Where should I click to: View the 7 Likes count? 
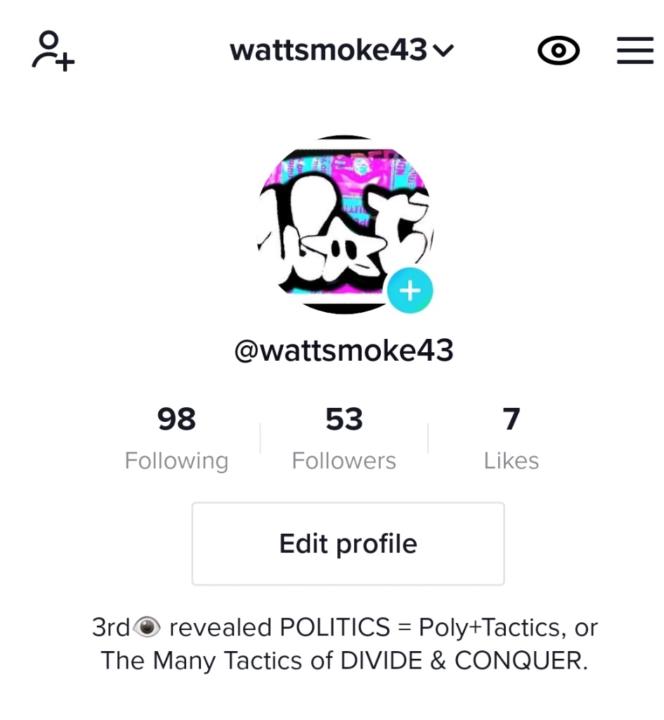point(511,438)
